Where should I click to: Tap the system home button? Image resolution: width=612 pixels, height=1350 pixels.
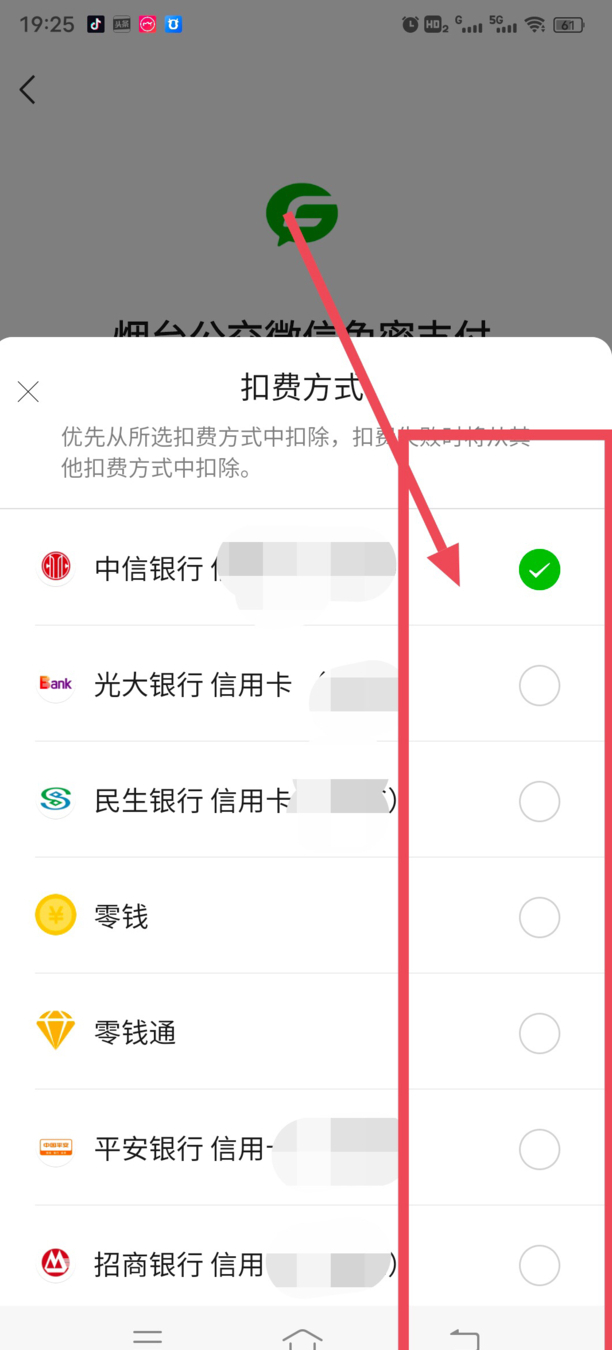pyautogui.click(x=302, y=1337)
